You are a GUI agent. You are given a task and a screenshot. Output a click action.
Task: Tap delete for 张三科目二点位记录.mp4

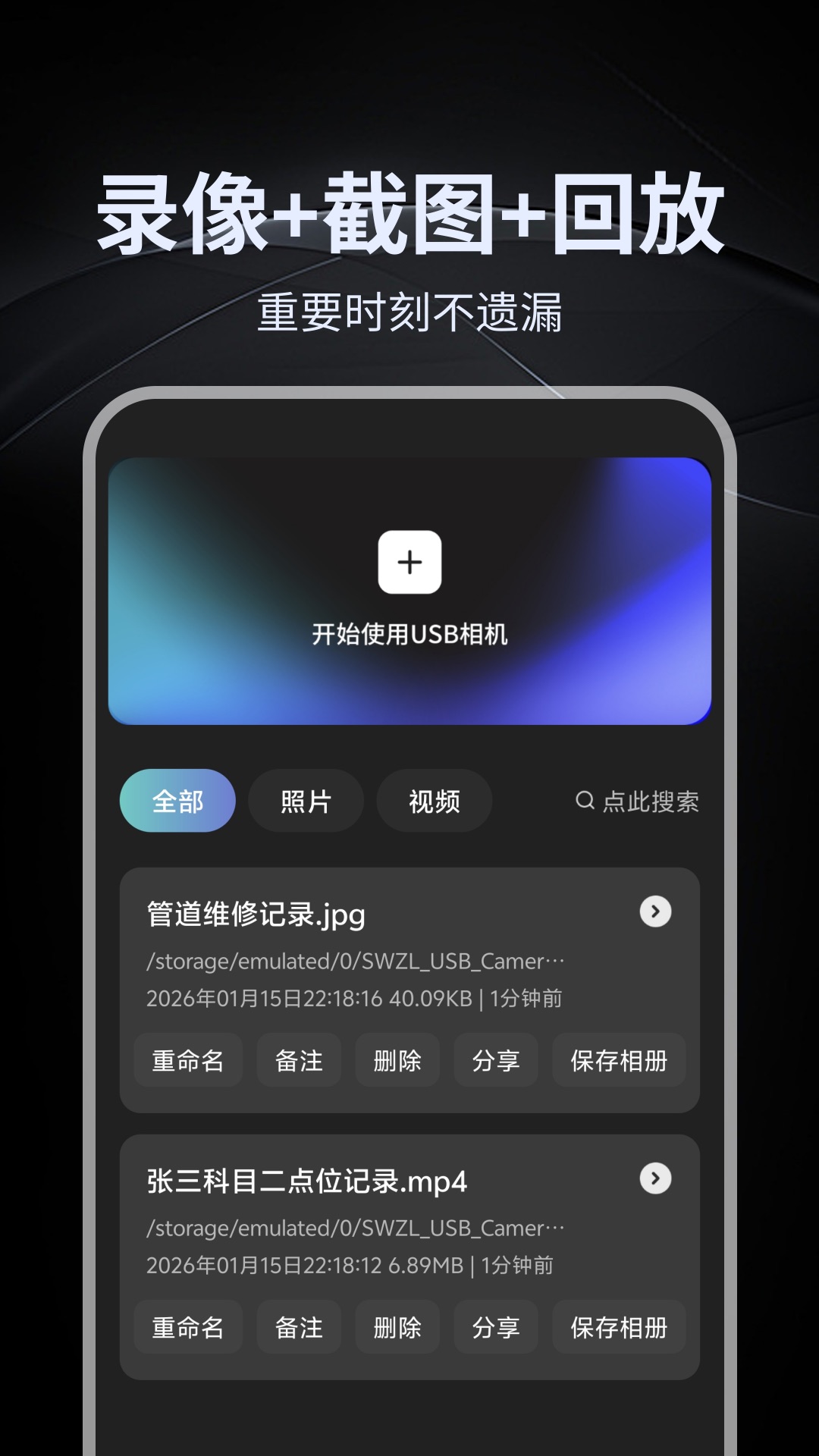point(397,1327)
